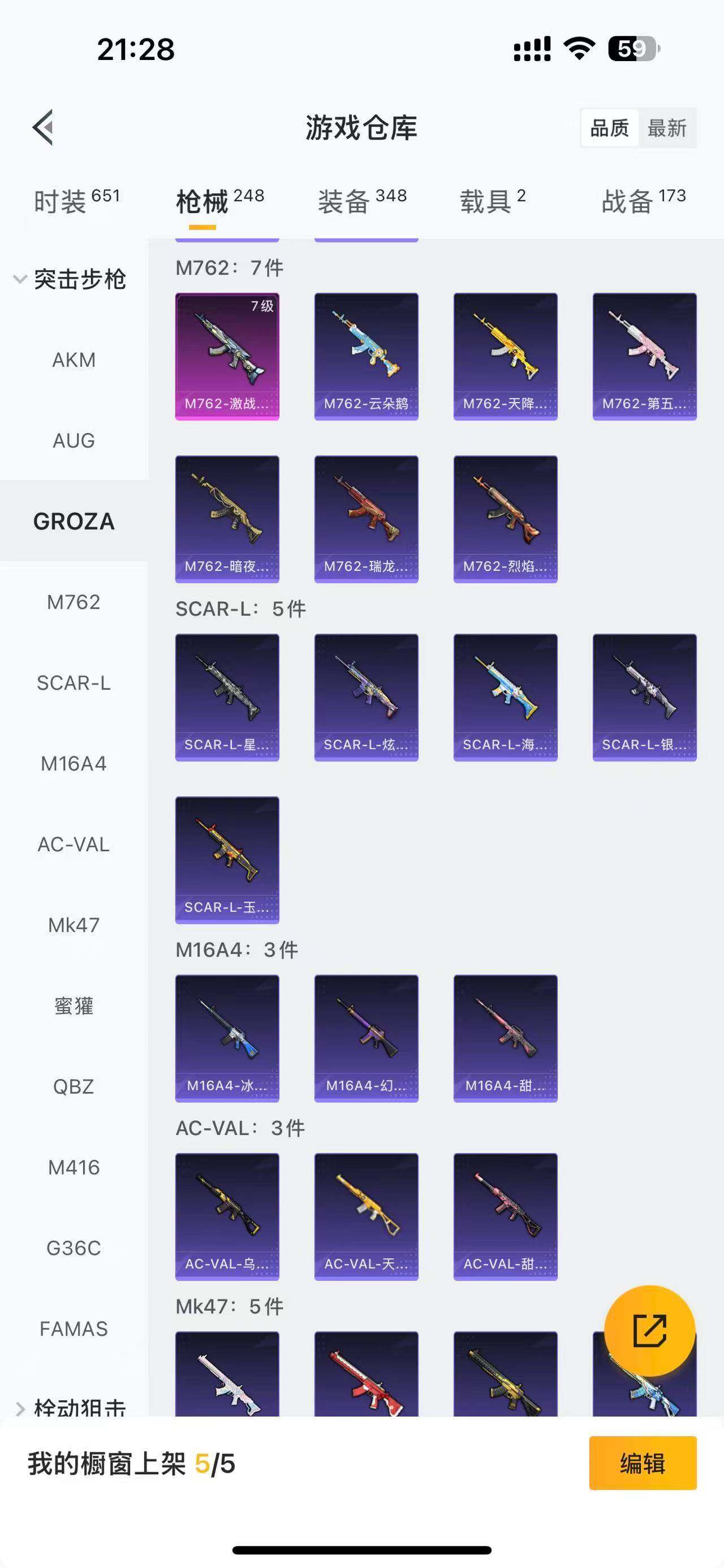This screenshot has width=724, height=1568.
Task: Jump to M416 in the sidebar
Action: (x=74, y=1167)
